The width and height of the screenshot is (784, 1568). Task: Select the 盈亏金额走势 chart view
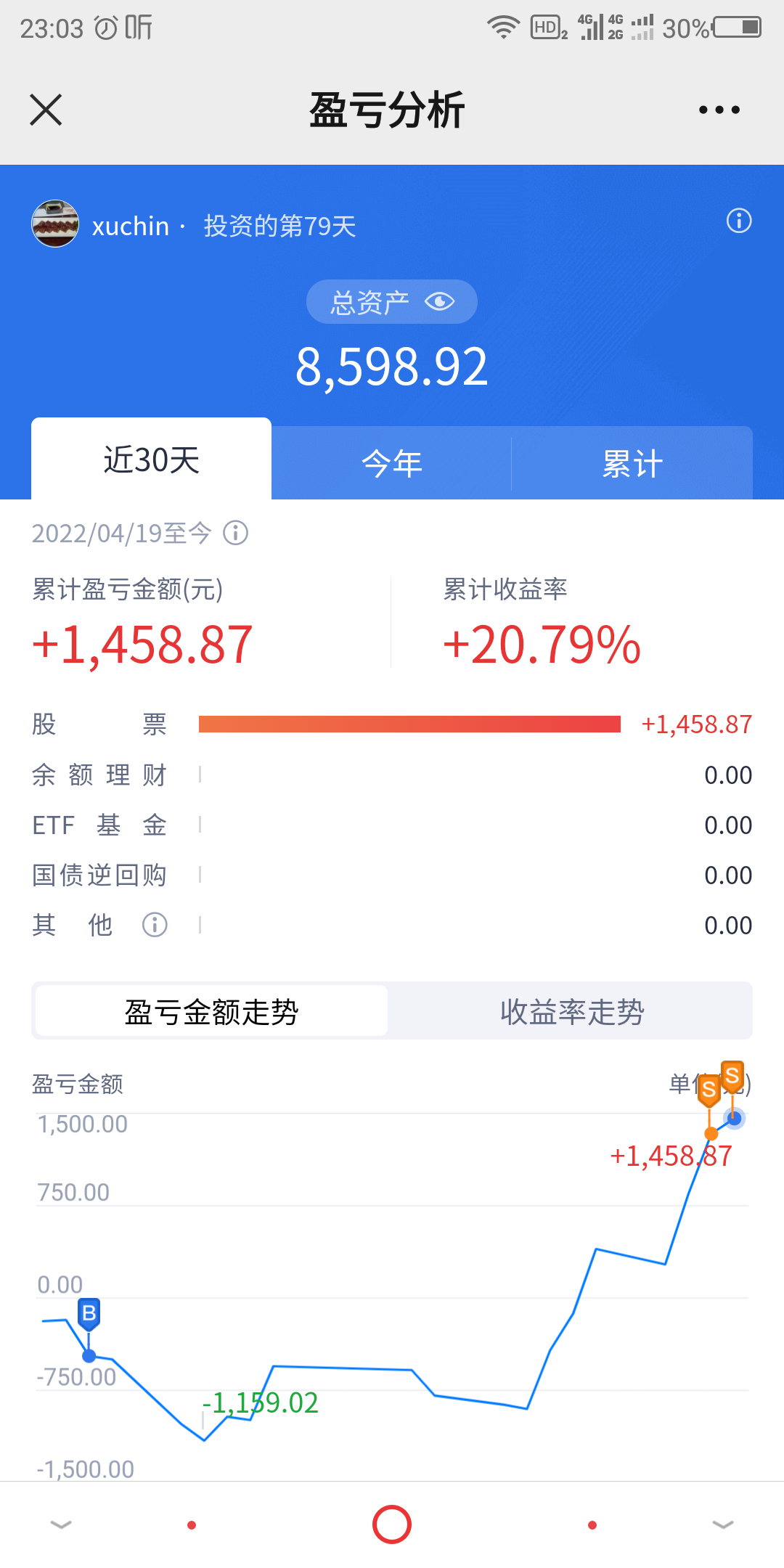[x=211, y=1011]
